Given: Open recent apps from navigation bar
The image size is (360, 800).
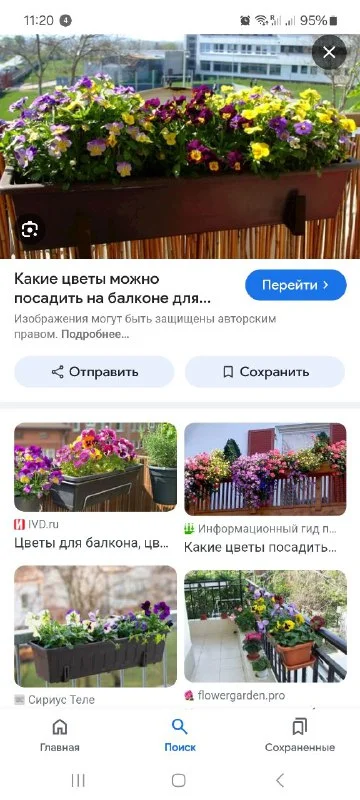Looking at the screenshot, I should 78,780.
